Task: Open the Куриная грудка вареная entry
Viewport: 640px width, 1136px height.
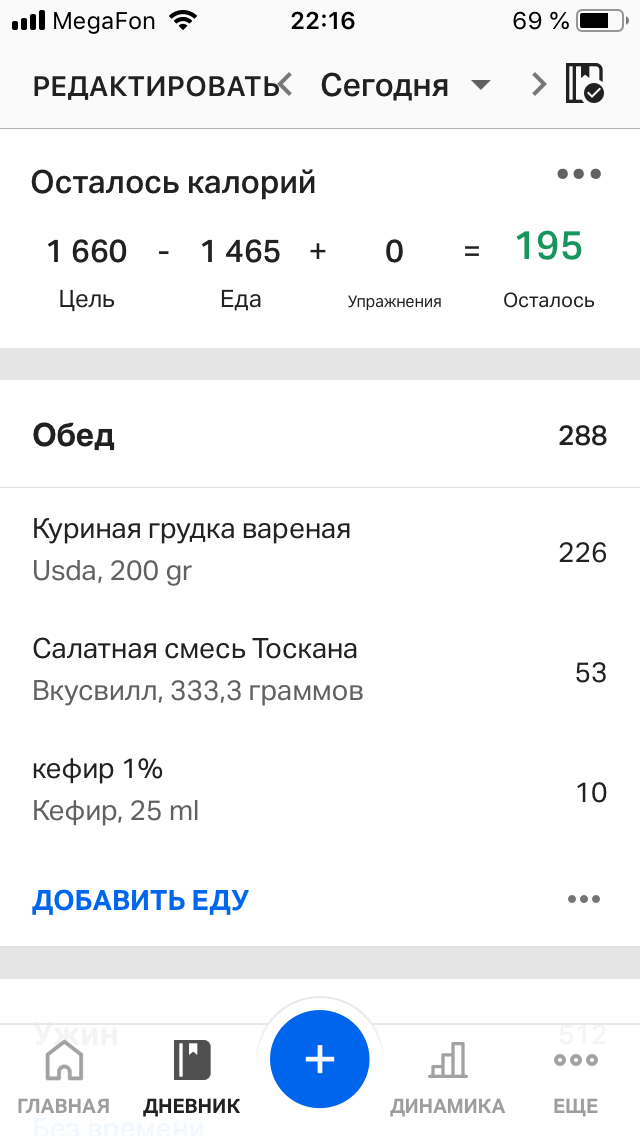Action: 320,551
